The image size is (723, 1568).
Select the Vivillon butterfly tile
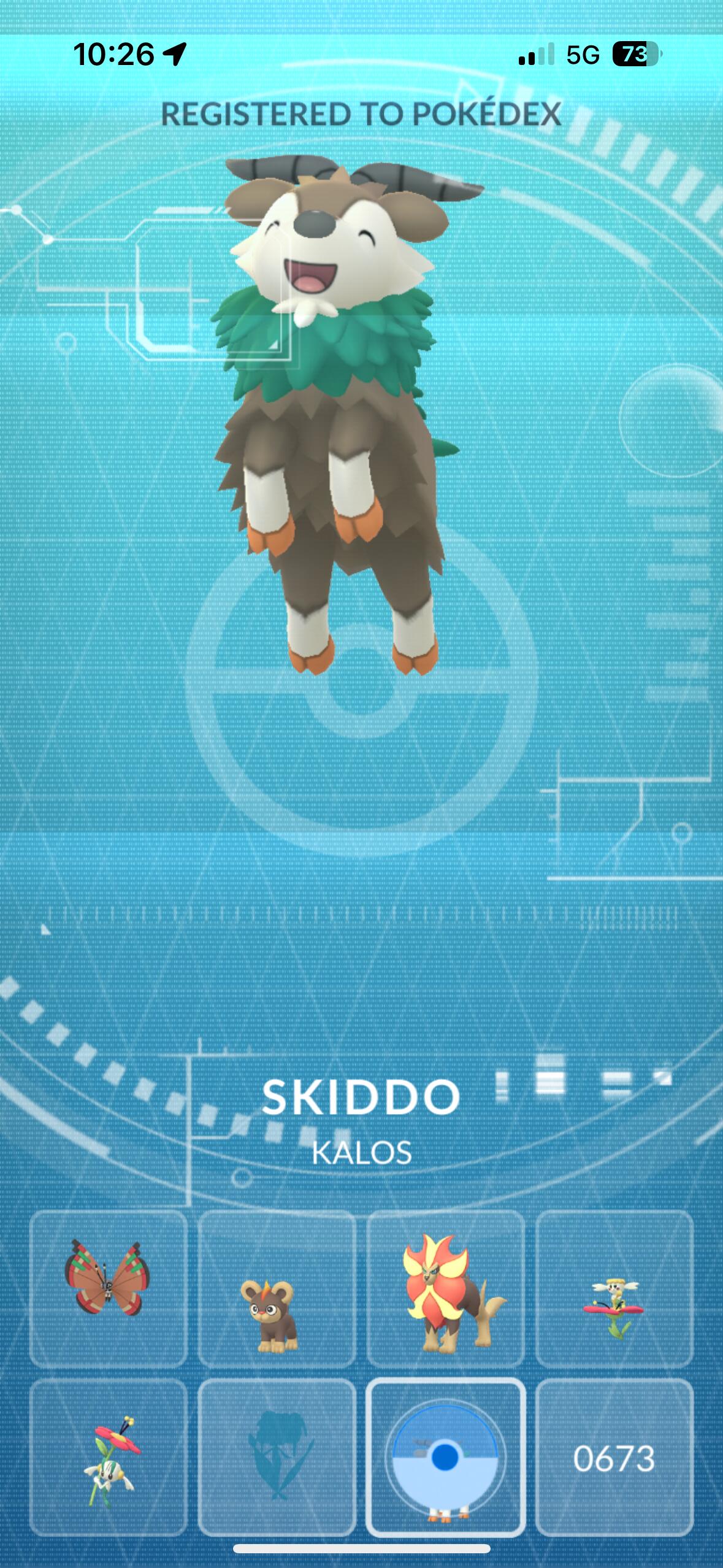(108, 1288)
